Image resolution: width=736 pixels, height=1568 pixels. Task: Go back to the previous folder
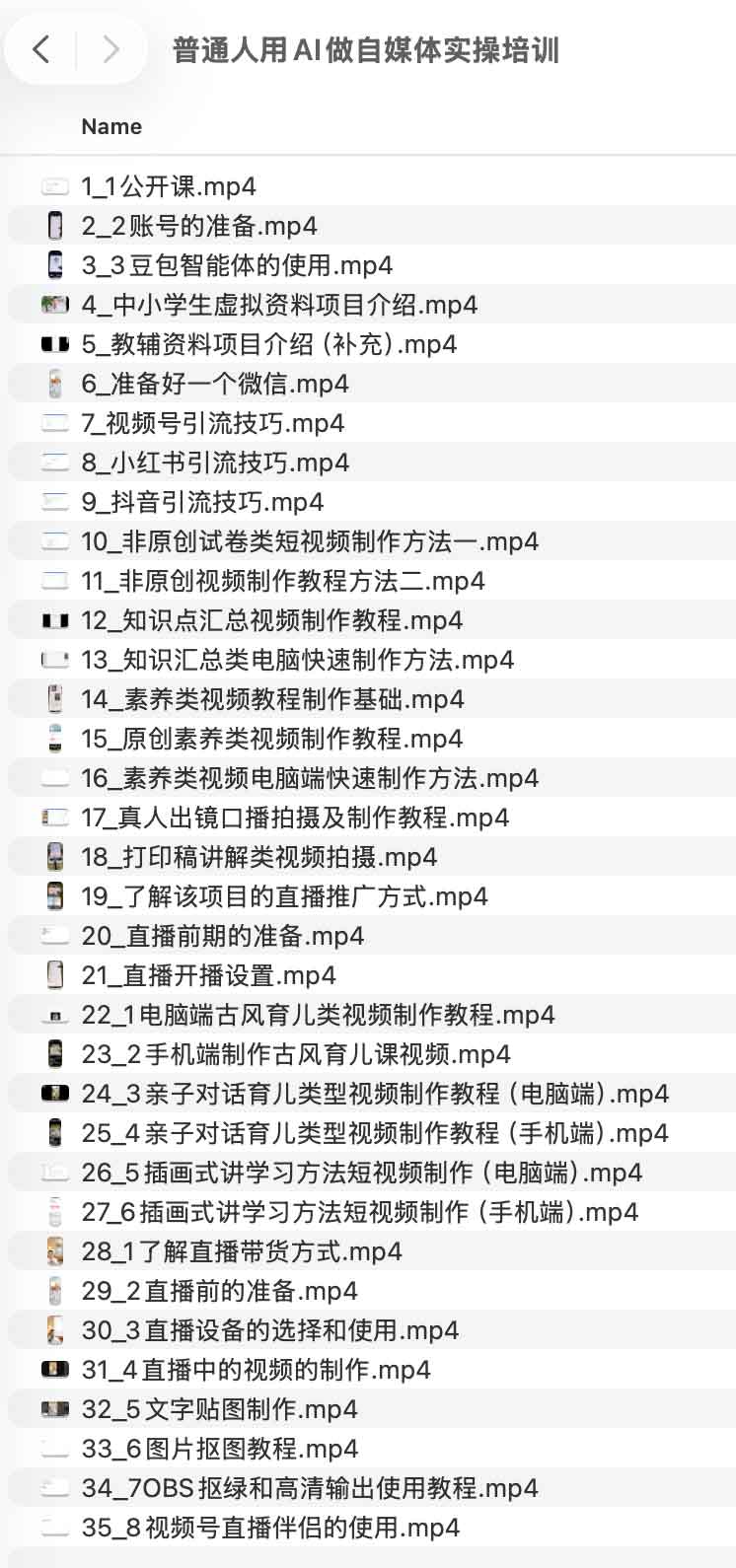41,49
